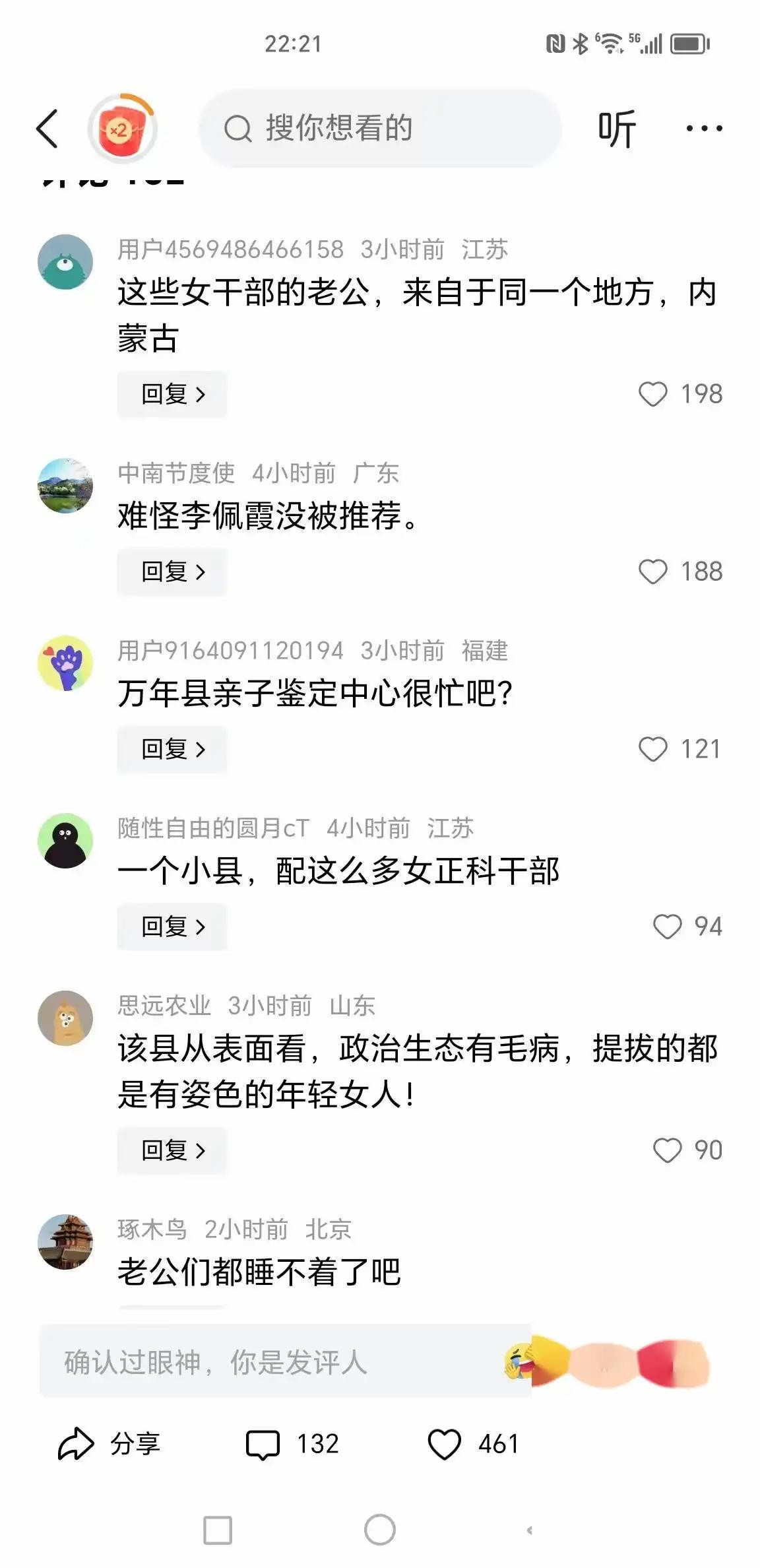760x1568 pixels.
Task: Like 随性自由的圆月cT's comment
Action: (x=667, y=927)
